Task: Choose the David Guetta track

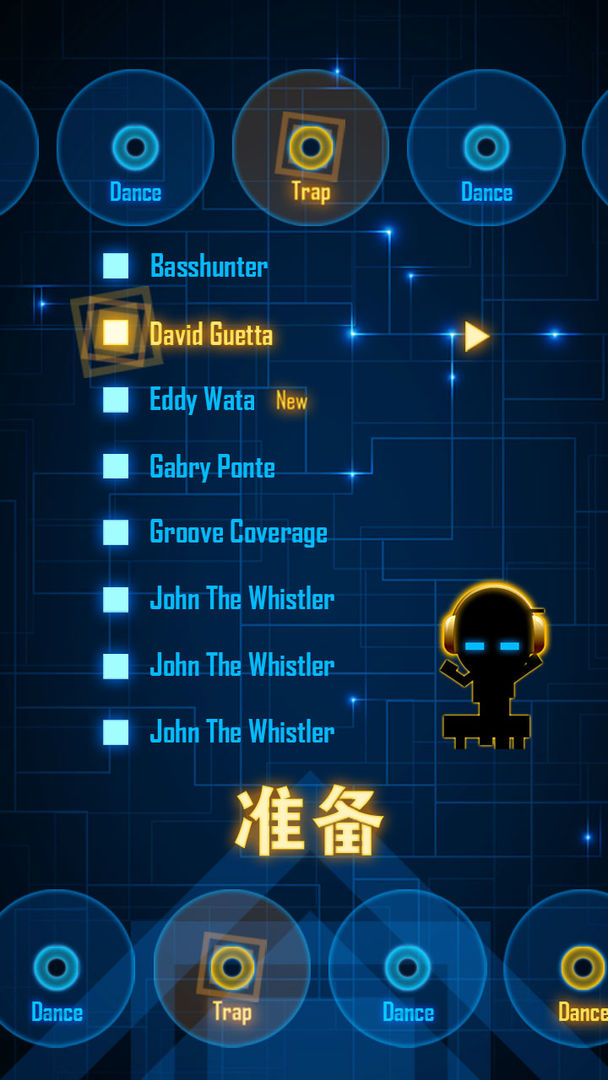Action: point(210,334)
